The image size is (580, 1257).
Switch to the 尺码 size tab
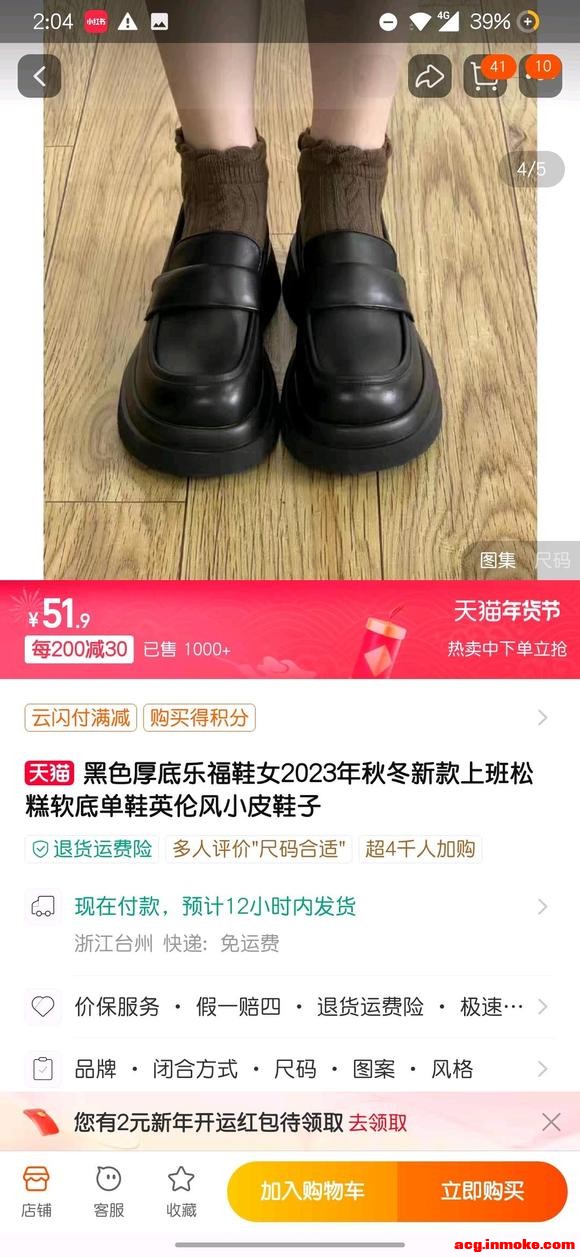point(552,561)
